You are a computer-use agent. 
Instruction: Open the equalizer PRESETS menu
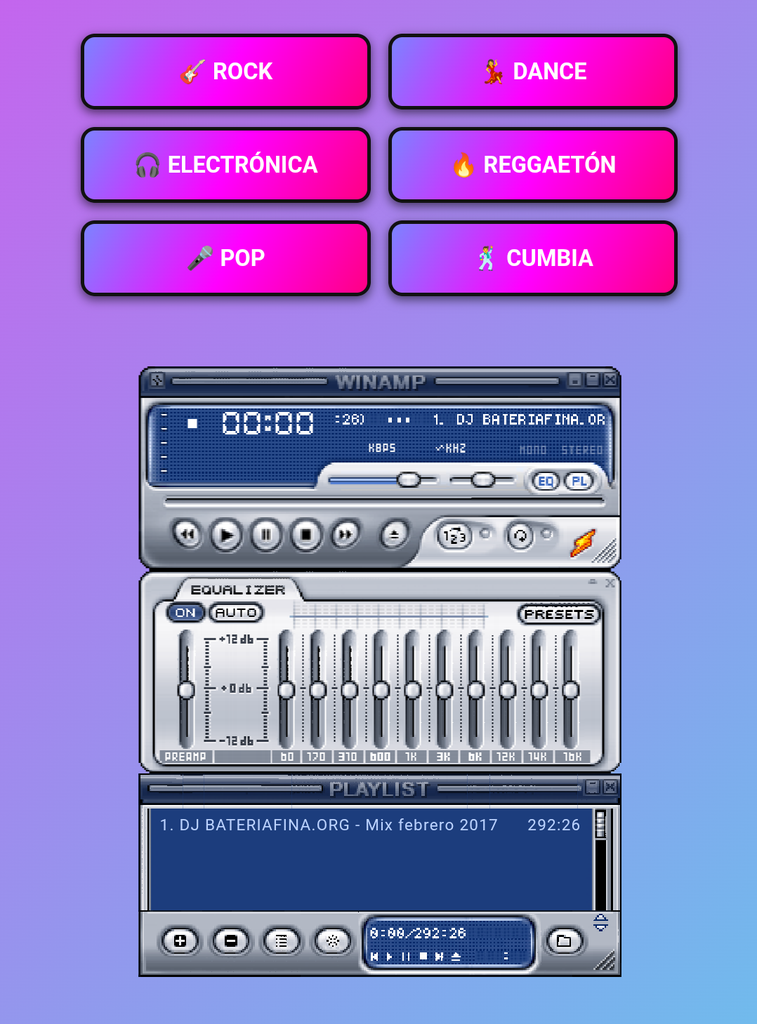[559, 614]
